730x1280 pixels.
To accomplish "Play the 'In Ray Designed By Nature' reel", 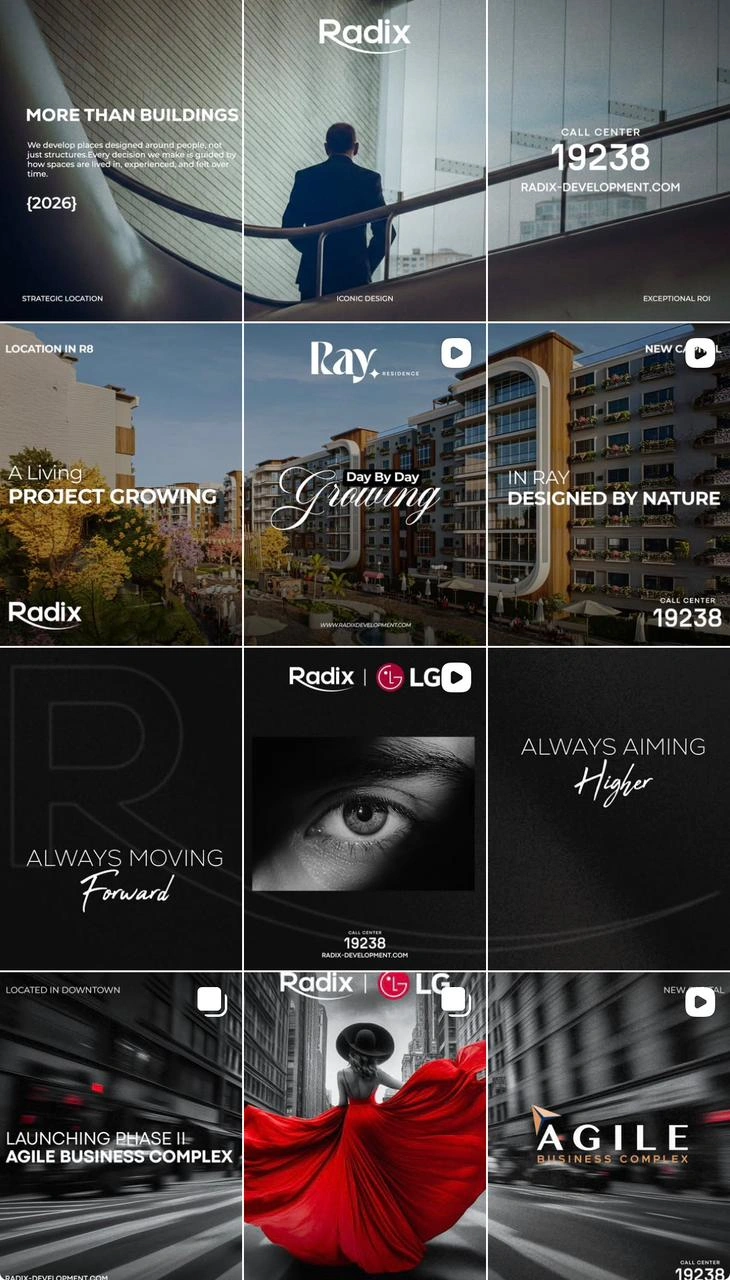I will (609, 484).
